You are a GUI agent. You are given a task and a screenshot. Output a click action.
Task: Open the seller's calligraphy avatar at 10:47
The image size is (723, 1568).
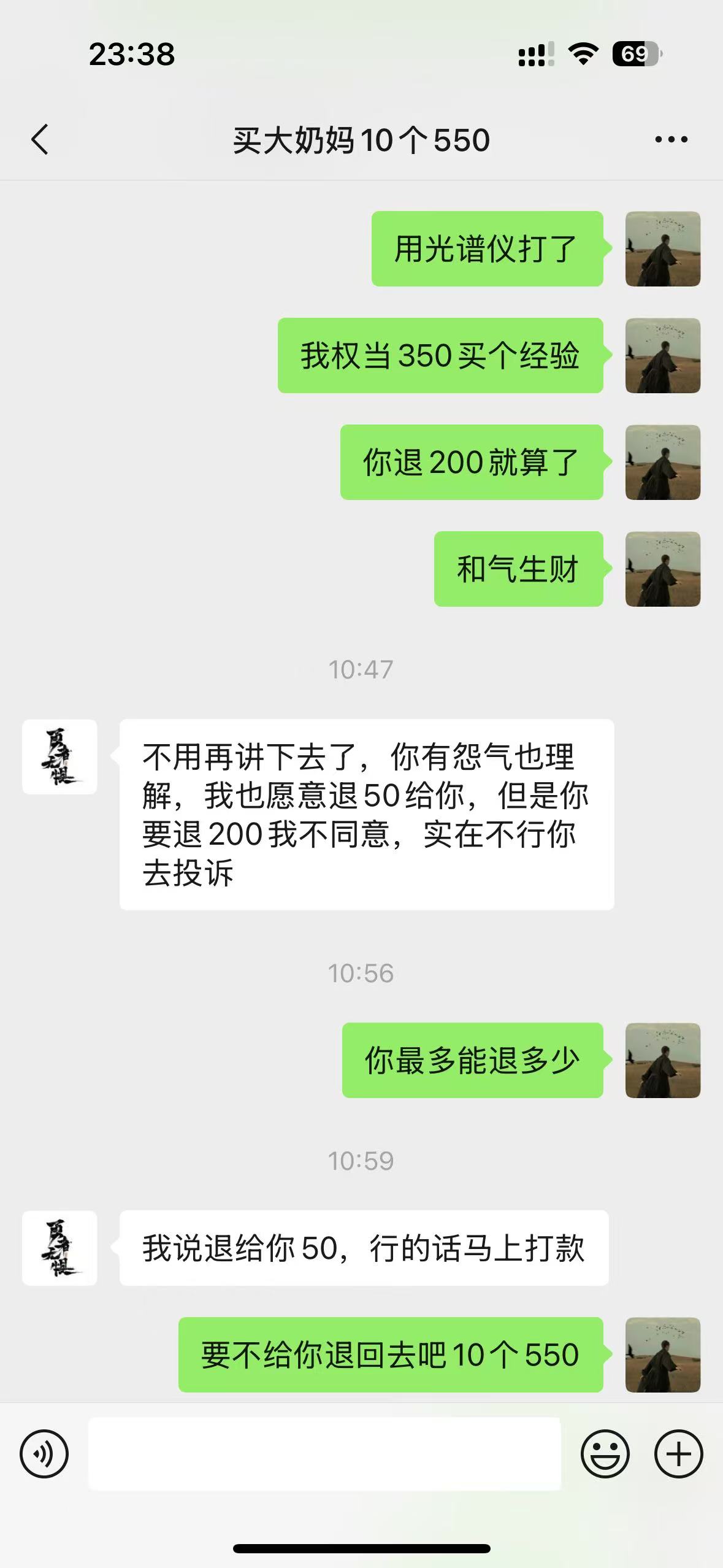tap(59, 757)
